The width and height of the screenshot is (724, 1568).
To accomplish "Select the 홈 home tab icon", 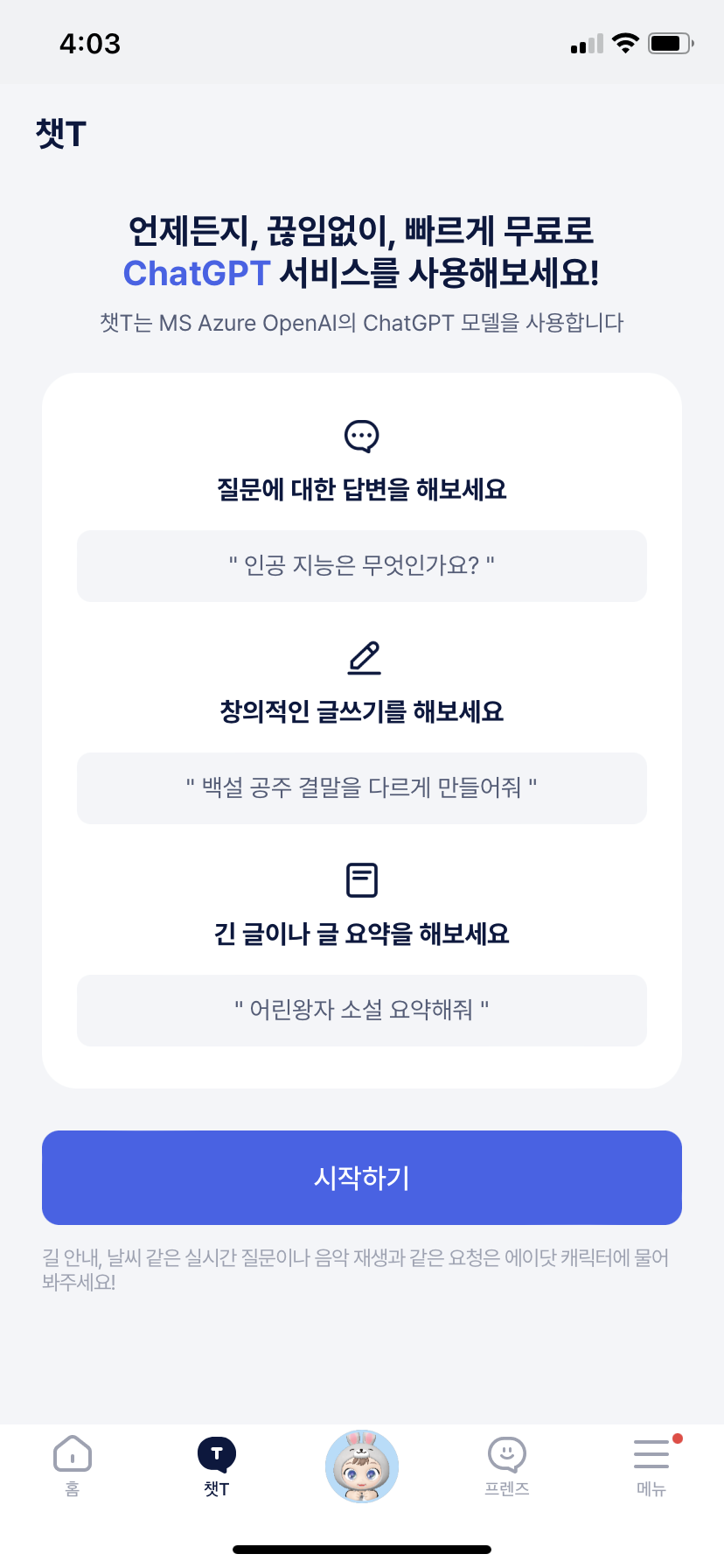I will [x=73, y=1454].
